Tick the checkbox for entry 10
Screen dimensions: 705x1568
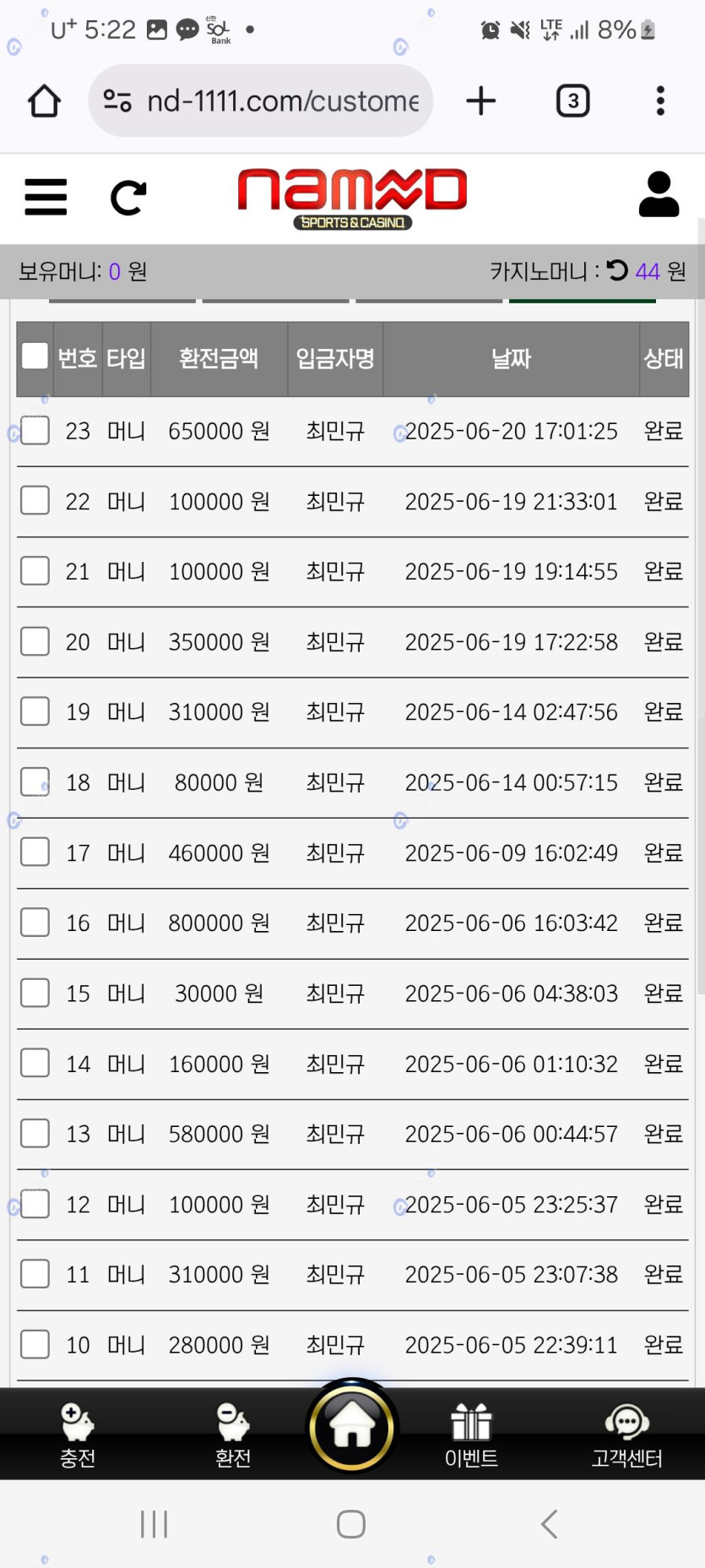click(35, 1343)
